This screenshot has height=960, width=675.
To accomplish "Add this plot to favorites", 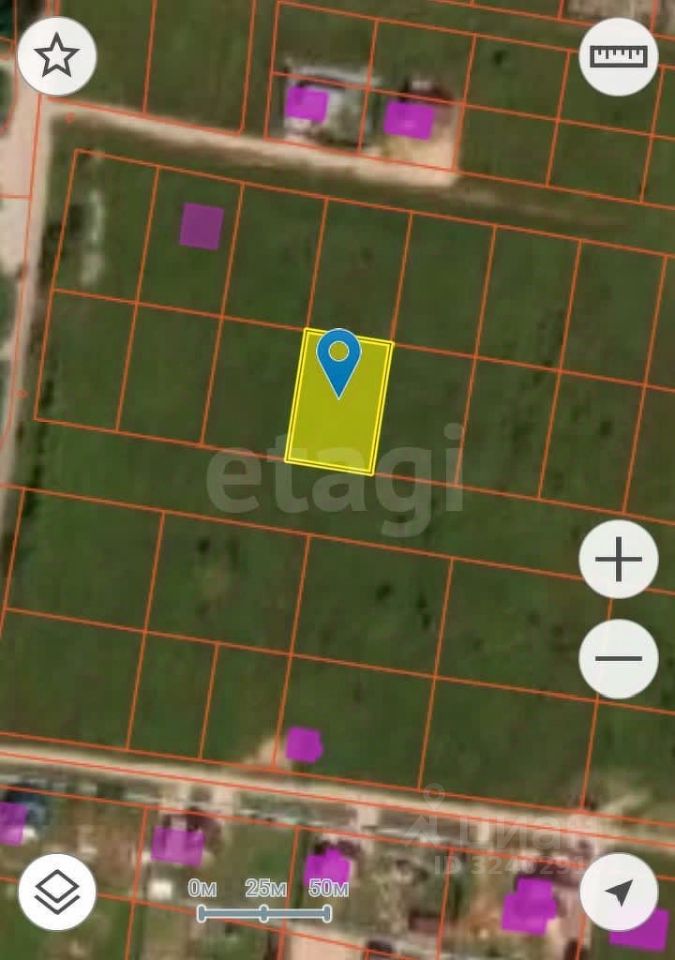I will [x=57, y=57].
